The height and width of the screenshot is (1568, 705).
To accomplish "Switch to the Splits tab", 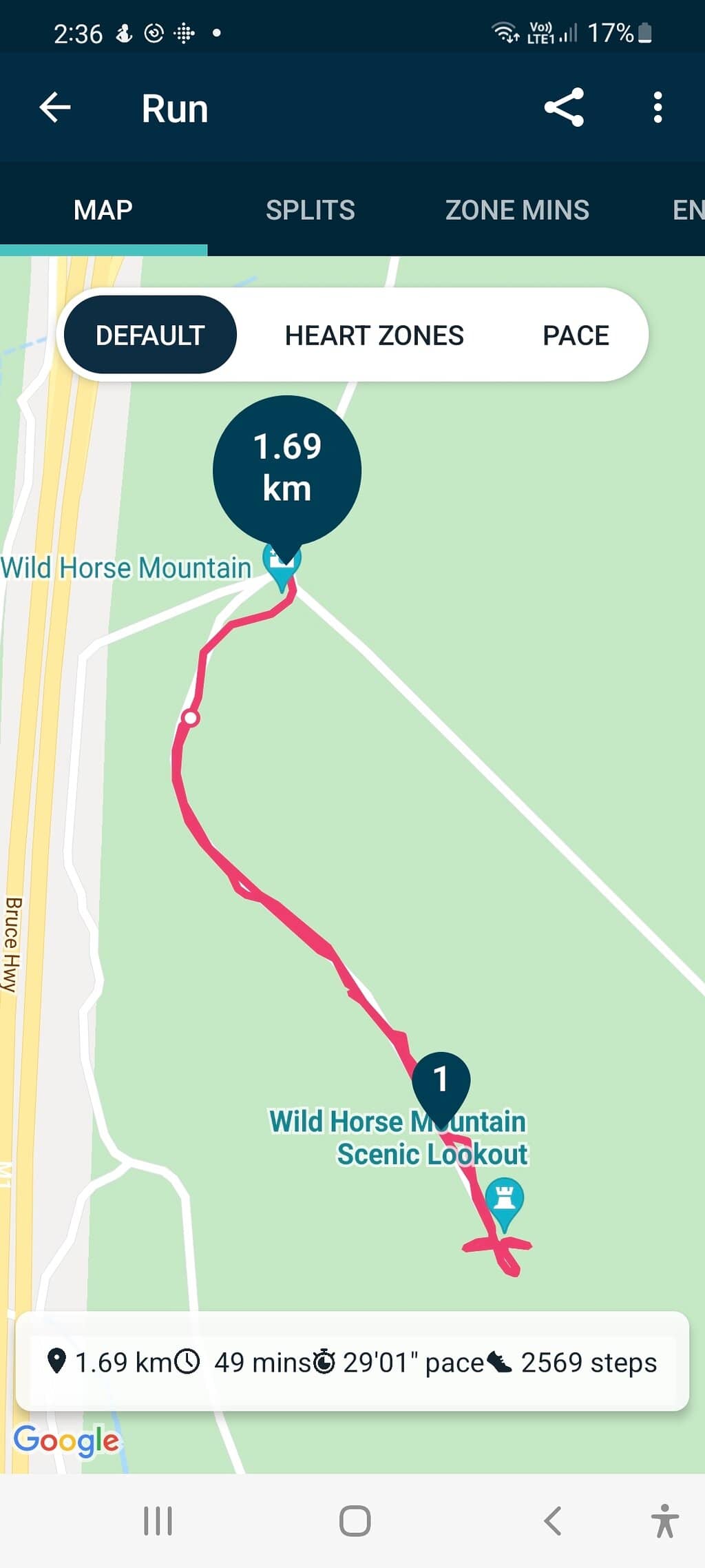I will (310, 210).
